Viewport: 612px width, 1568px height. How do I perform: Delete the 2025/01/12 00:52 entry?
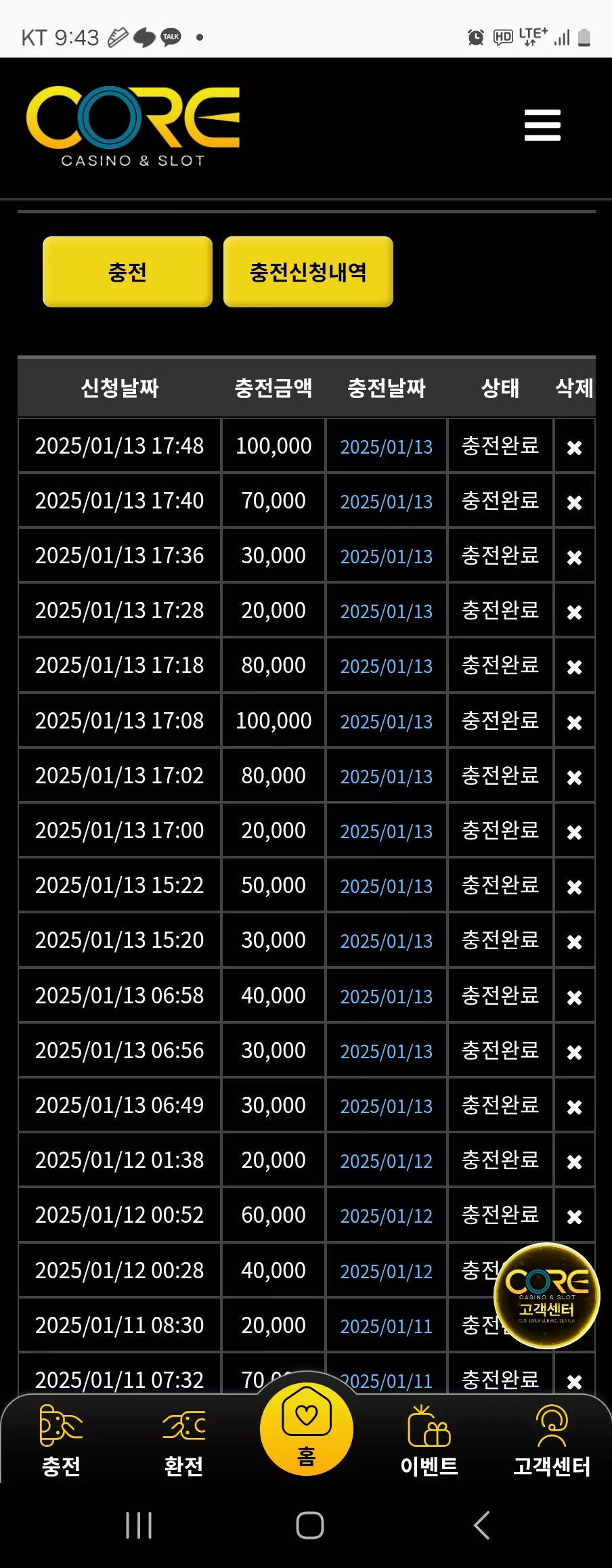574,1217
